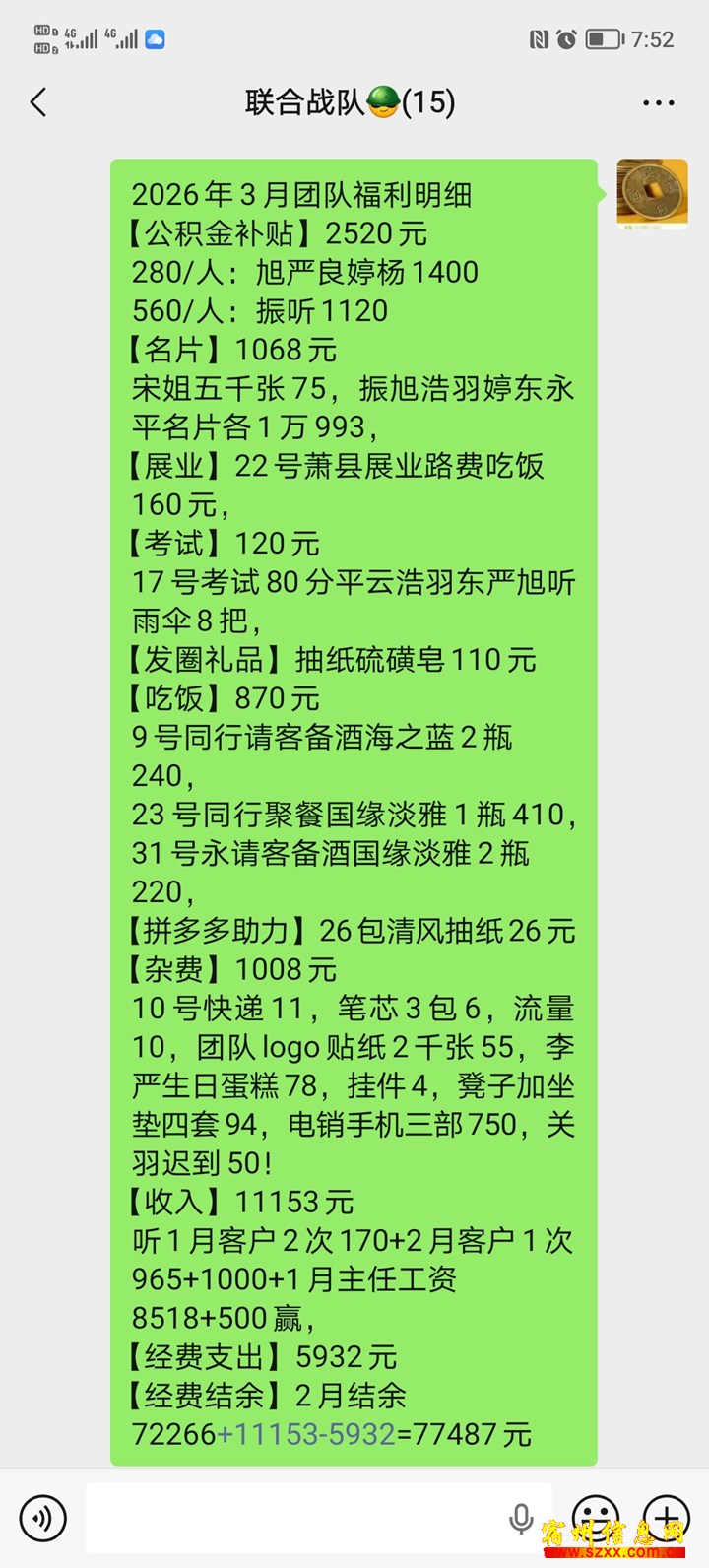
Task: Open the sender's coin avatar profile
Action: (x=652, y=194)
